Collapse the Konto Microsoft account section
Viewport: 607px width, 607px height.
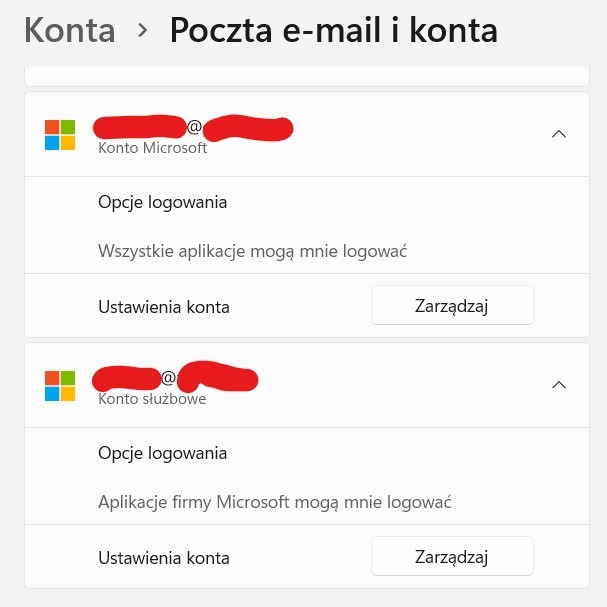click(559, 134)
